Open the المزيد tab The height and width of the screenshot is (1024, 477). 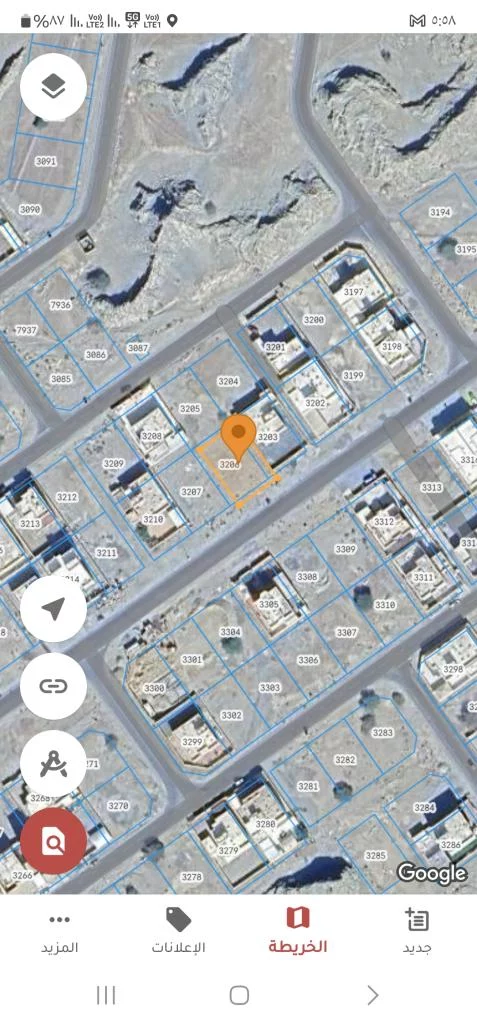click(59, 932)
